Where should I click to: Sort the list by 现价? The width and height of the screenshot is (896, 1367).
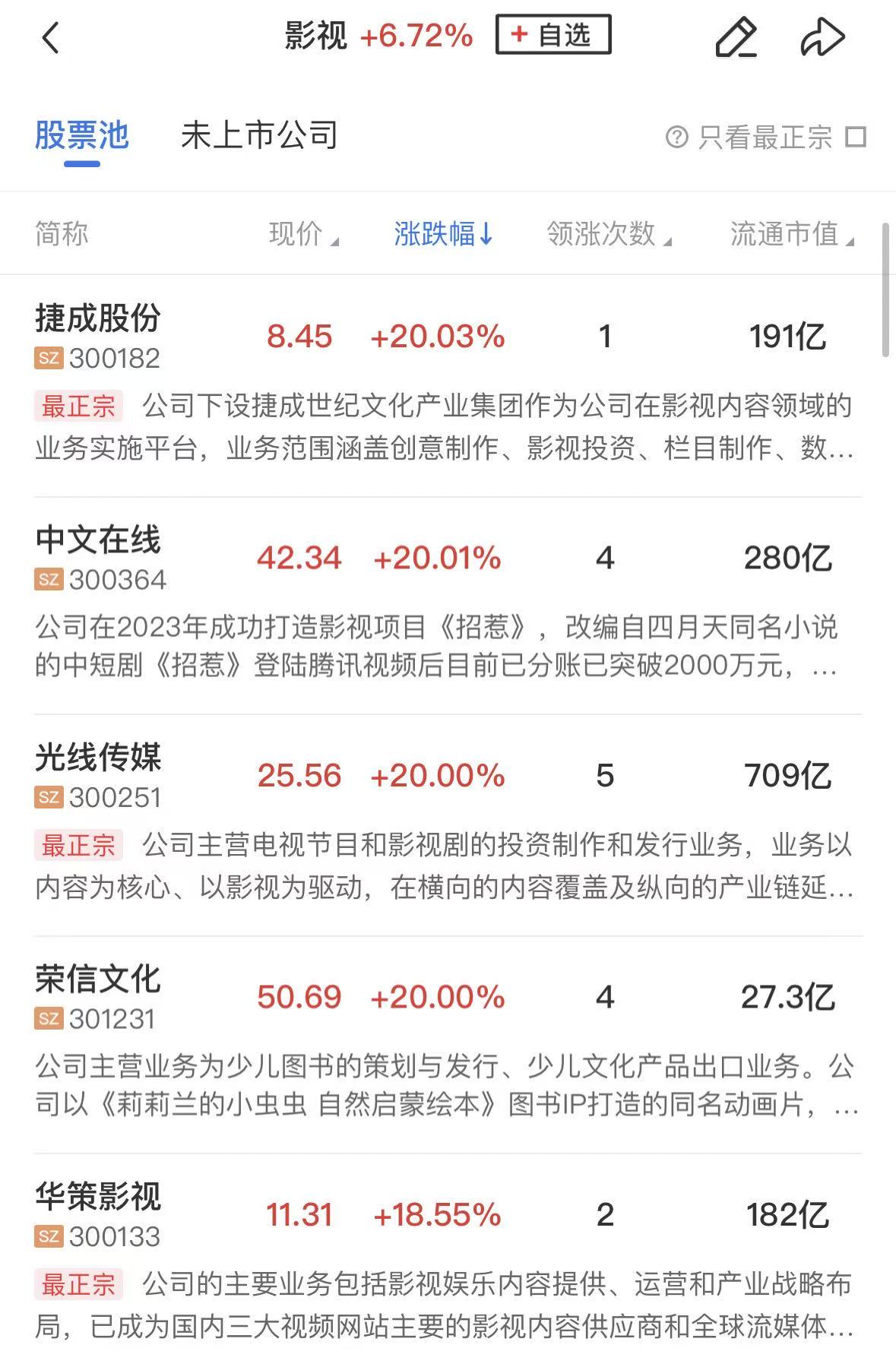pyautogui.click(x=302, y=234)
